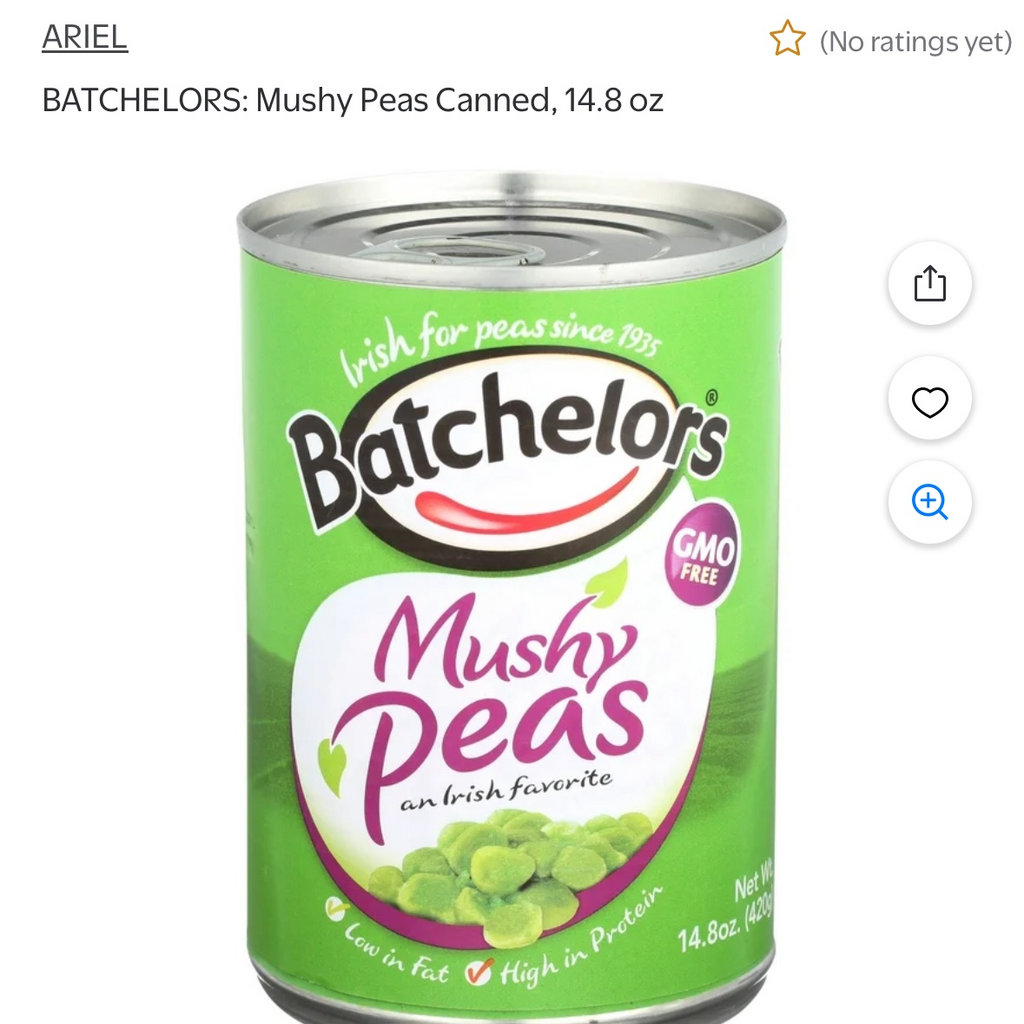The width and height of the screenshot is (1024, 1024).
Task: Add Mushy Peas to favorites with heart
Action: coord(929,402)
